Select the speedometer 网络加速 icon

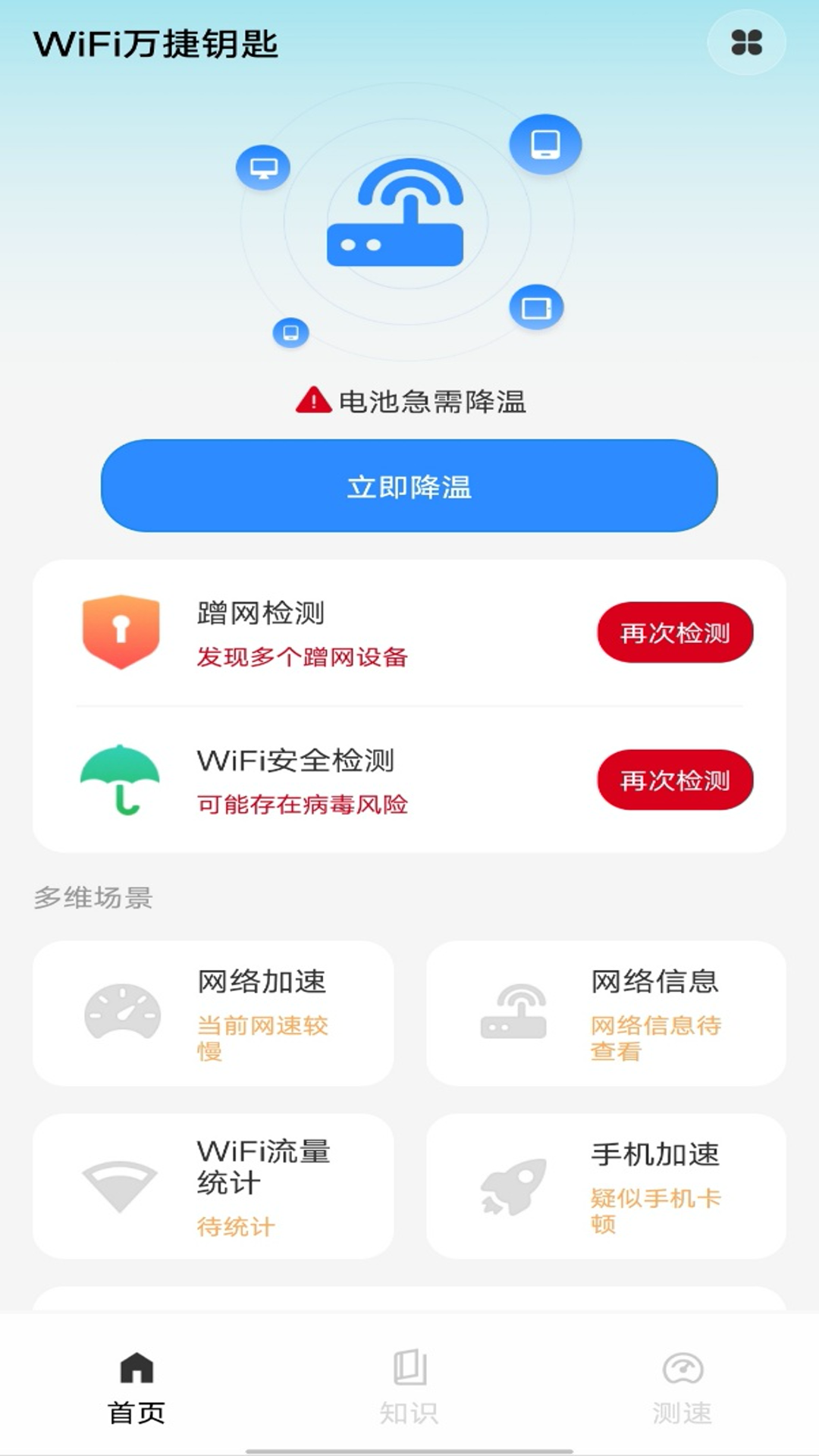coord(118,1016)
